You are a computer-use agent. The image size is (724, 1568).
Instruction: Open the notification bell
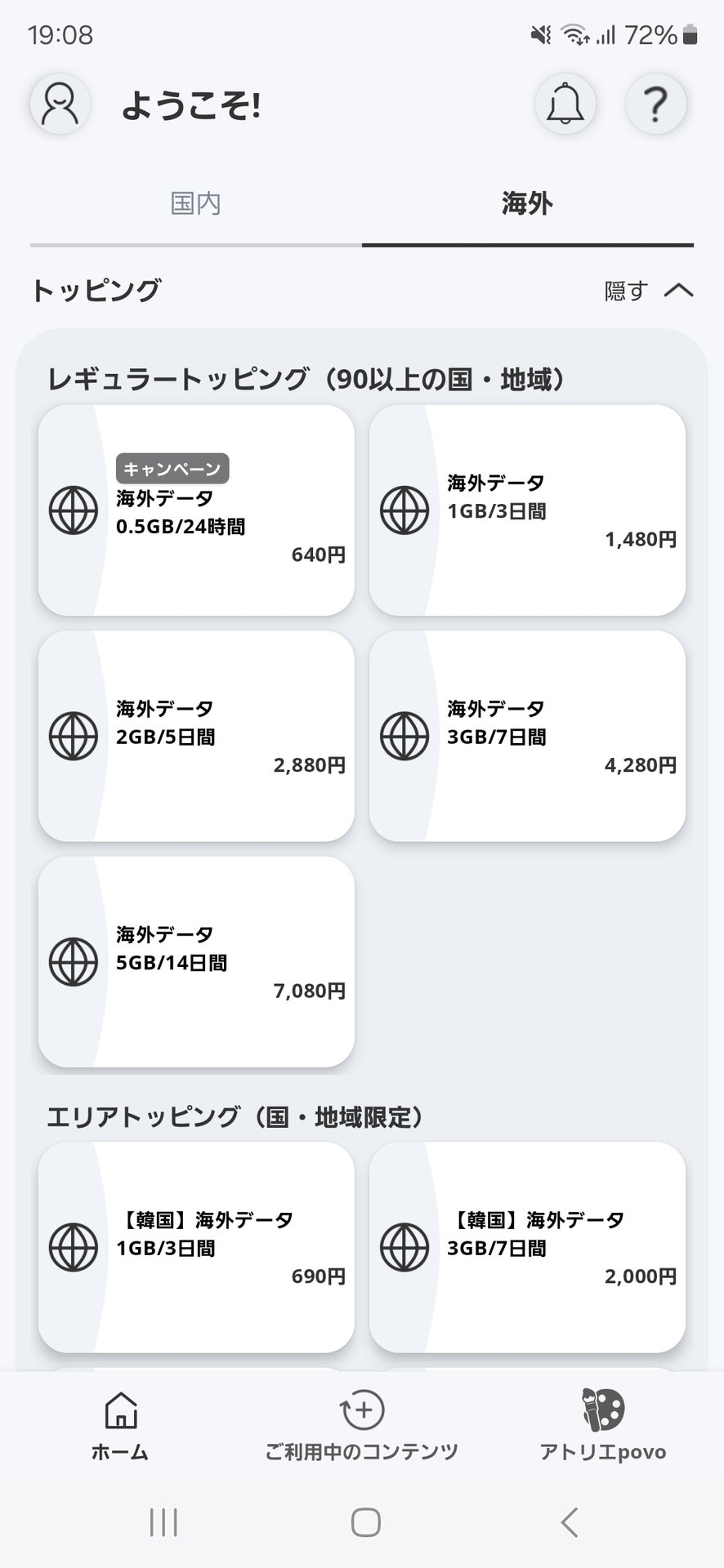[565, 104]
